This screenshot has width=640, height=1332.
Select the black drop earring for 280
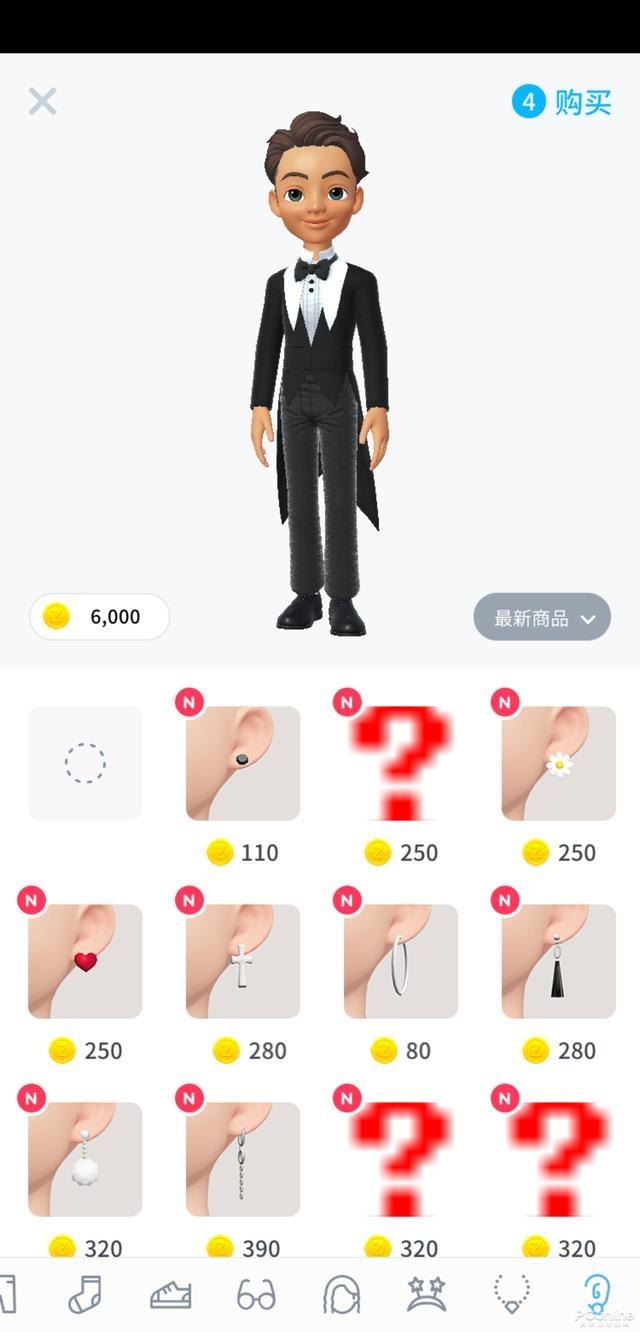pos(558,961)
